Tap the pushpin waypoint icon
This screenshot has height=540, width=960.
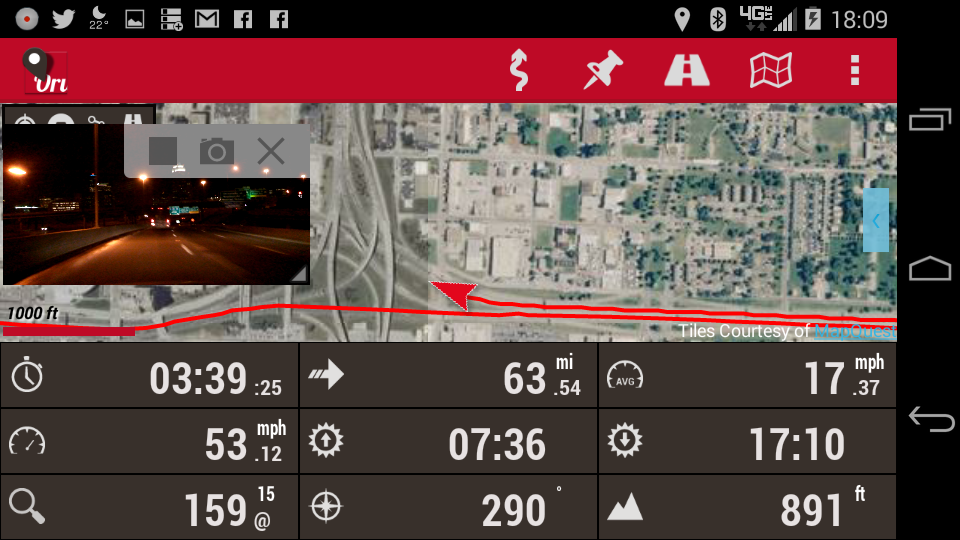[x=603, y=70]
